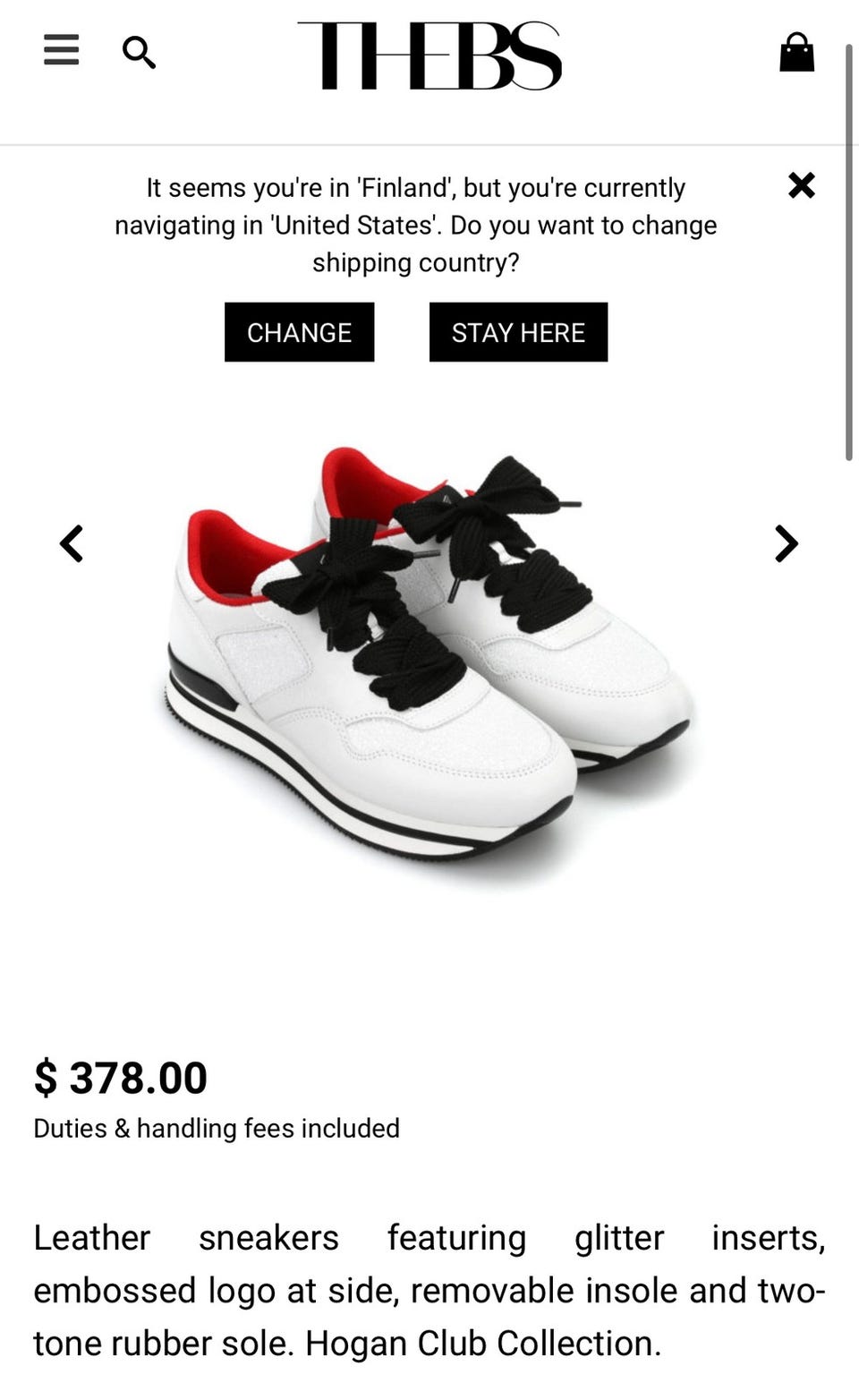This screenshot has width=859, height=1400.
Task: Open the shopping bag
Action: pyautogui.click(x=796, y=52)
